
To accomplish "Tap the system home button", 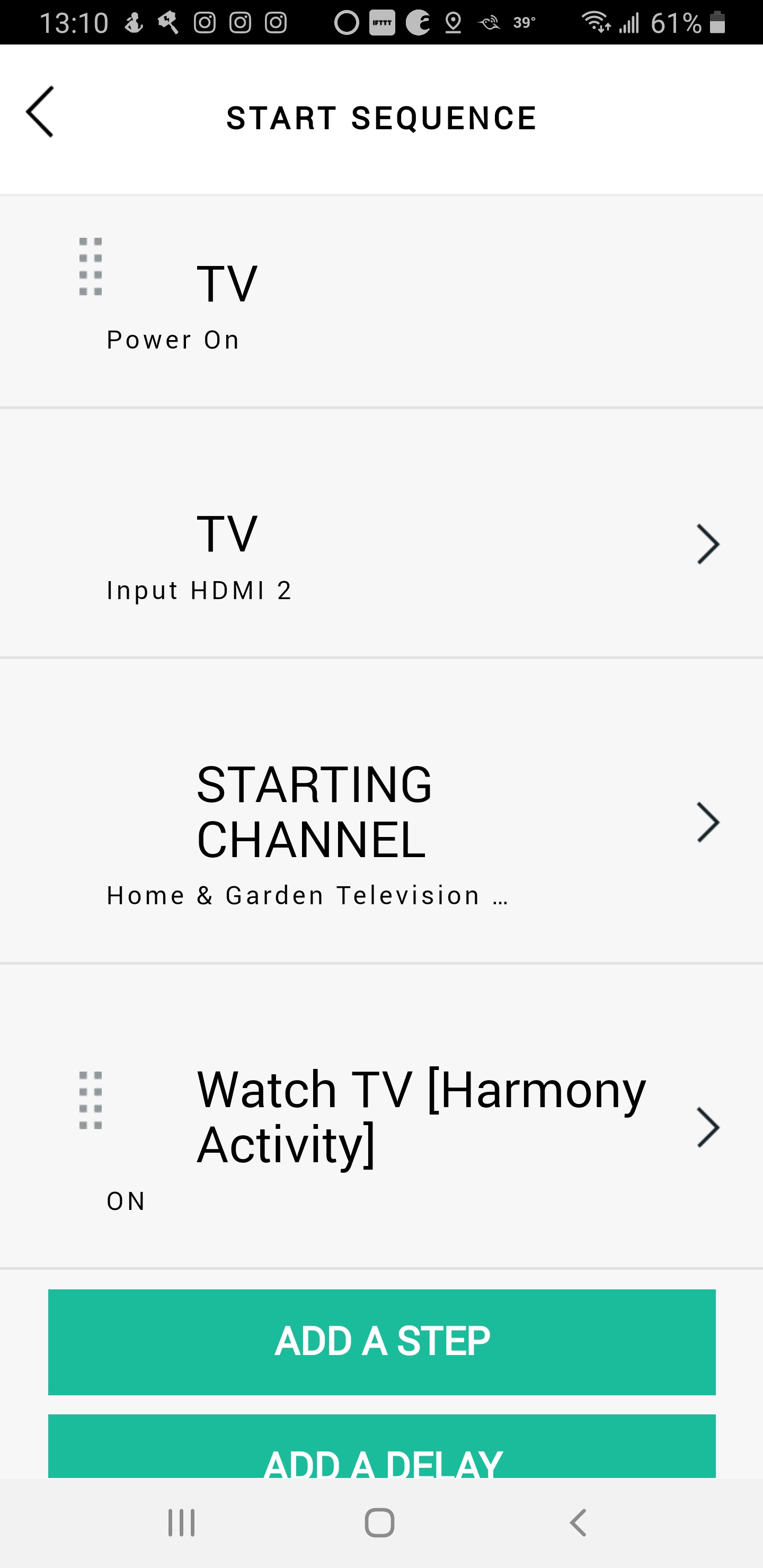I will point(379,1523).
